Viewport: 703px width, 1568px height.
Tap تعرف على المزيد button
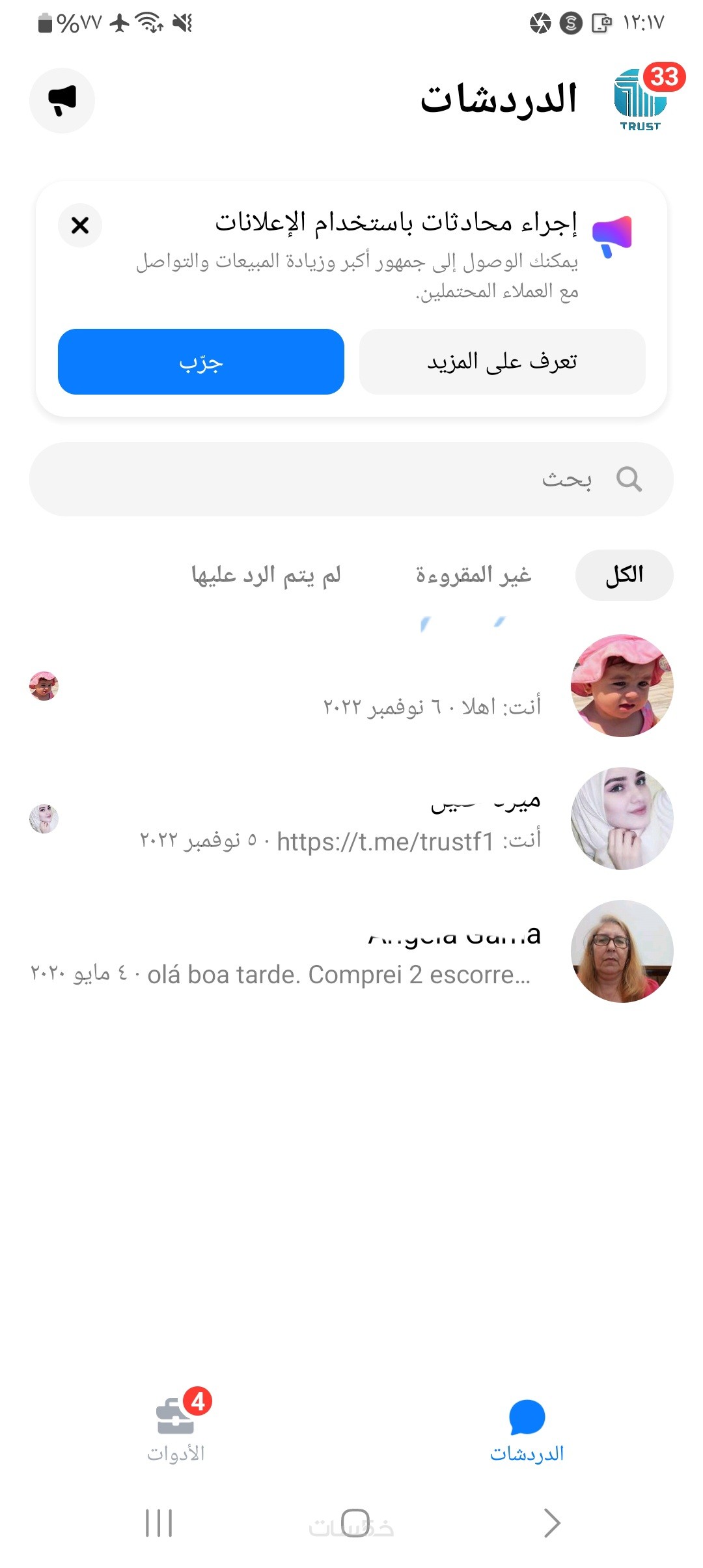point(502,362)
